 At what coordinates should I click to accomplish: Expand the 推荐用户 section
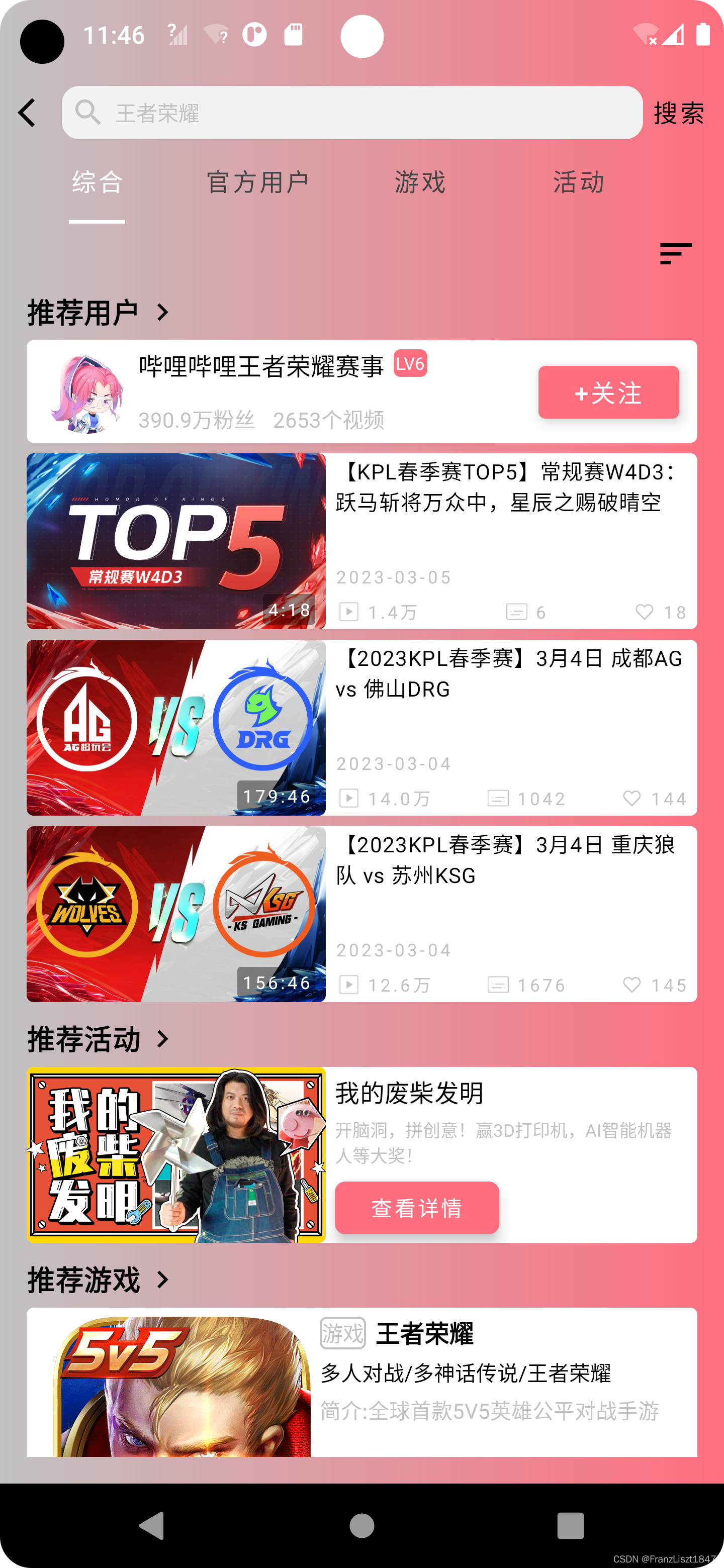click(x=99, y=312)
